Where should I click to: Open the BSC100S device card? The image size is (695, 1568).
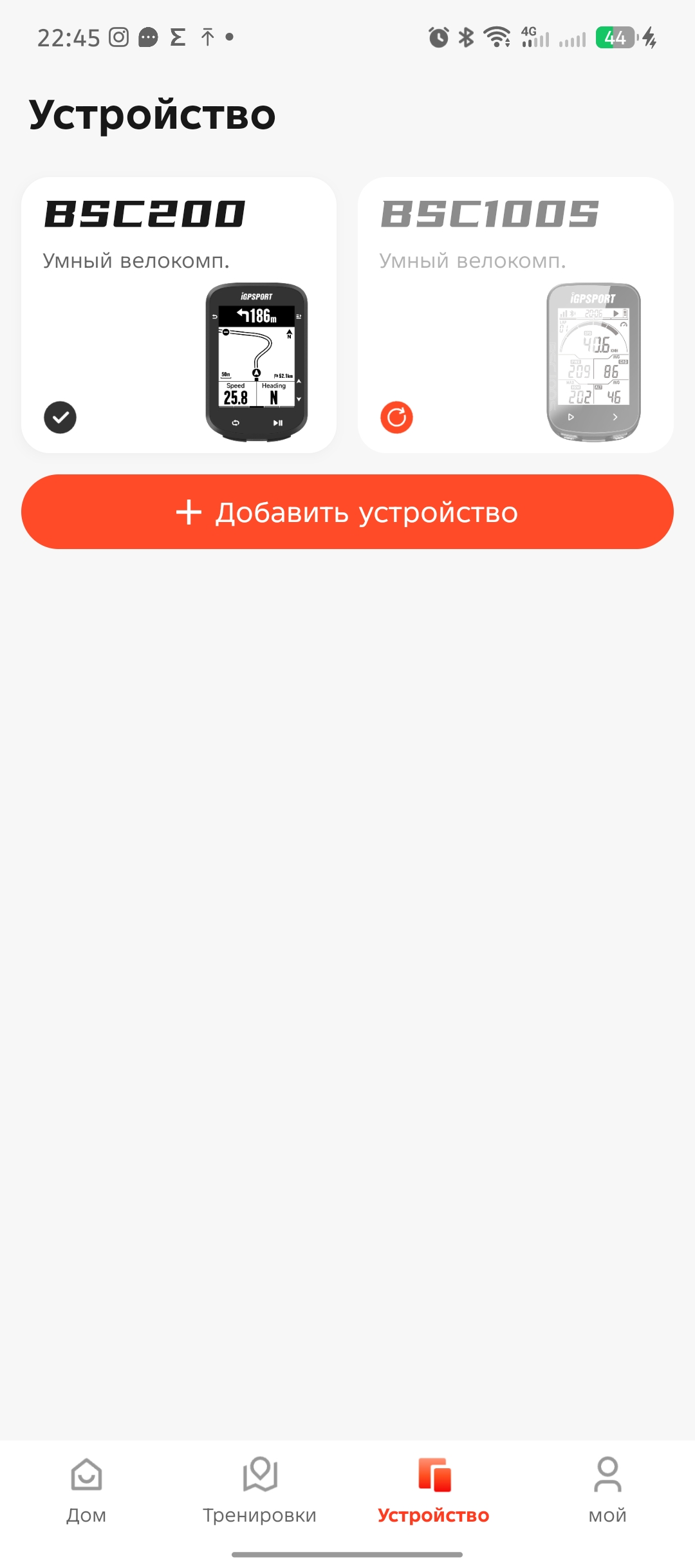point(515,315)
